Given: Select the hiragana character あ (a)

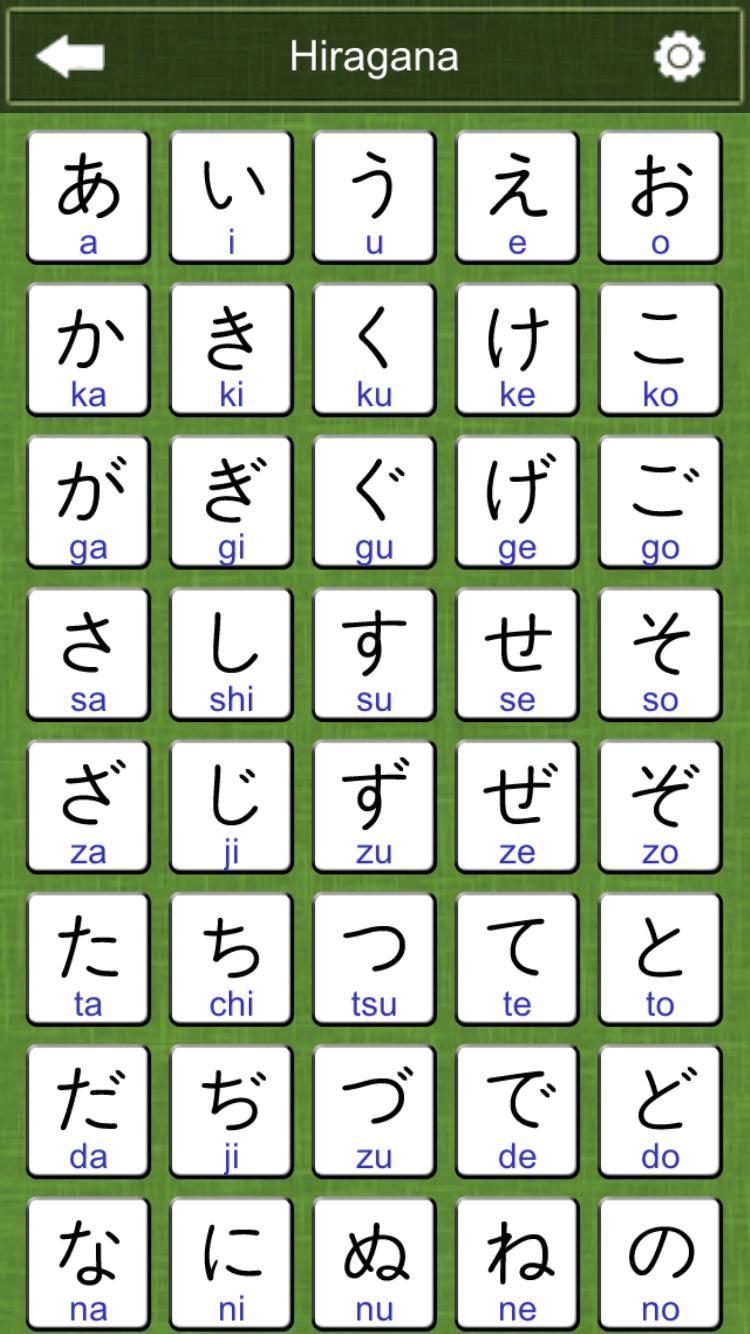Looking at the screenshot, I should 87,195.
